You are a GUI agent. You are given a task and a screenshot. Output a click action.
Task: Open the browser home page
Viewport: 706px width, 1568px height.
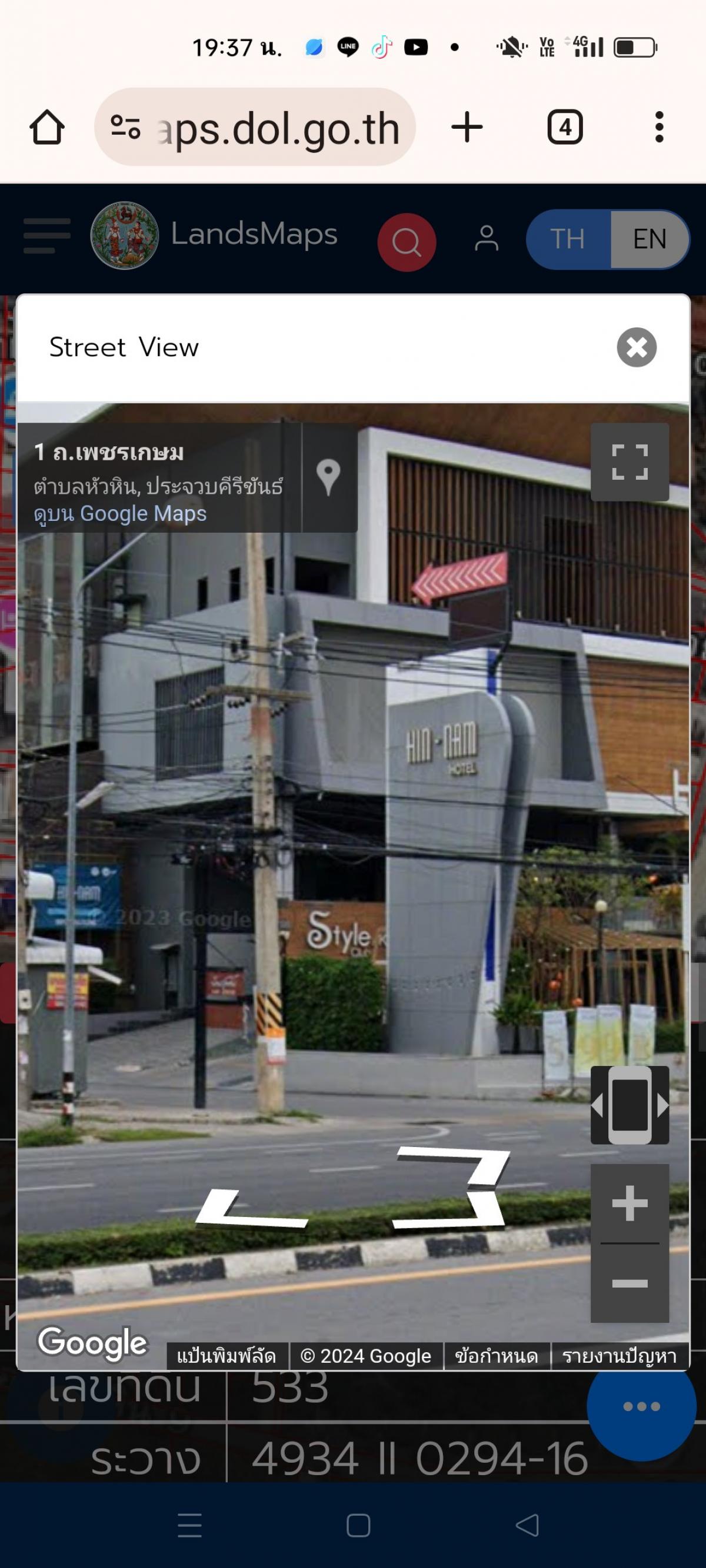coord(47,127)
